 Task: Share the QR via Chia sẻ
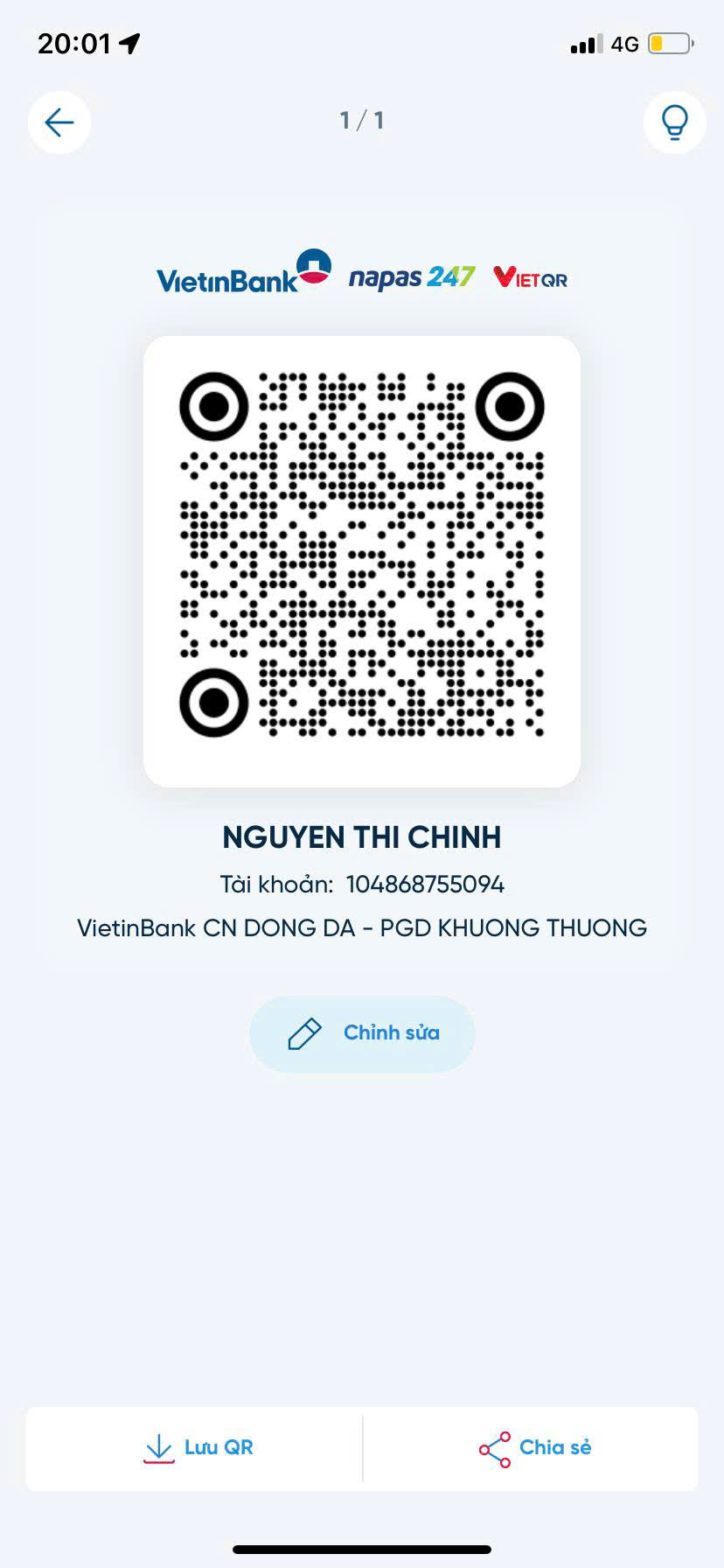pyautogui.click(x=531, y=1448)
